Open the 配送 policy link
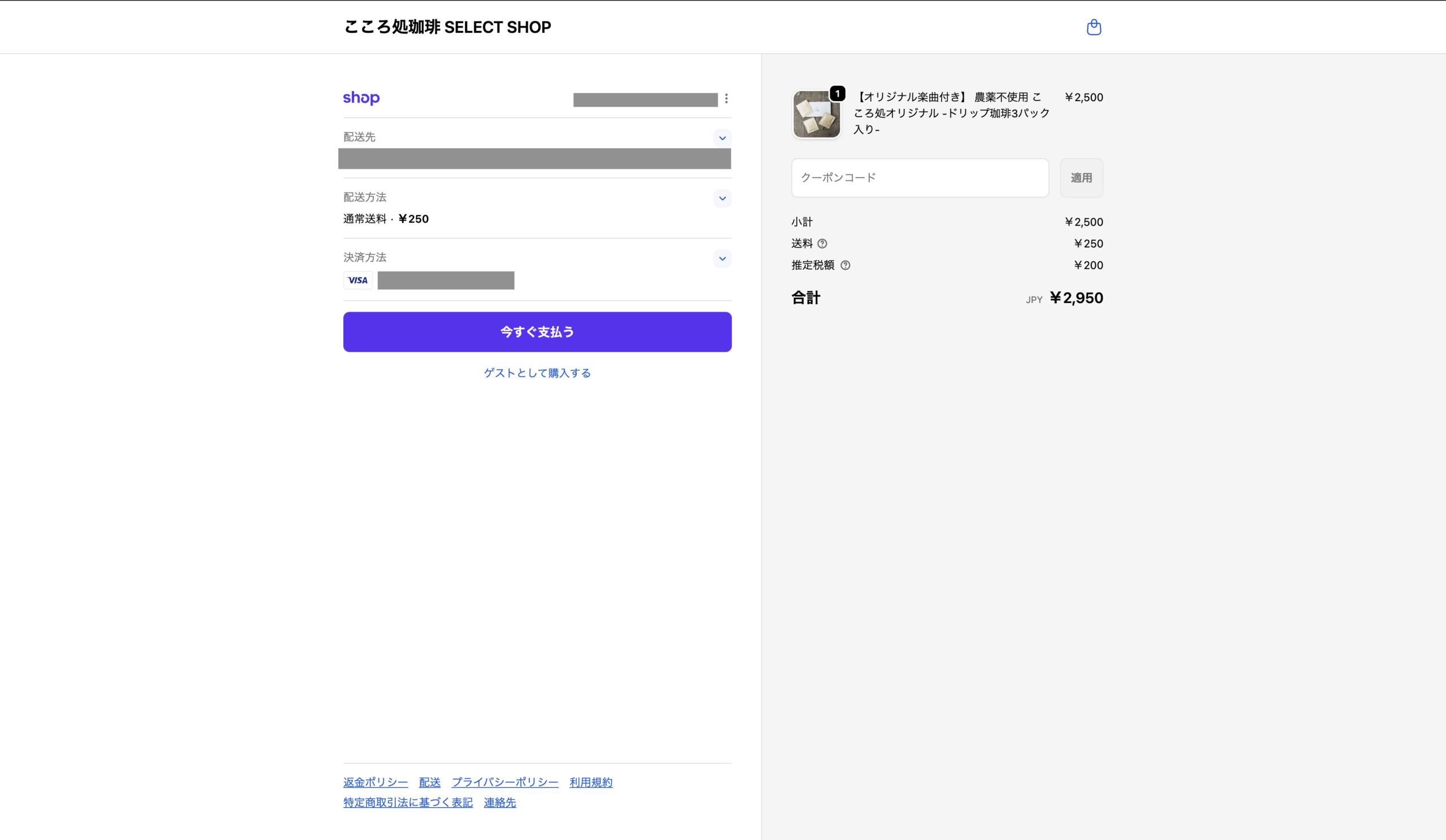1446x840 pixels. tap(429, 782)
